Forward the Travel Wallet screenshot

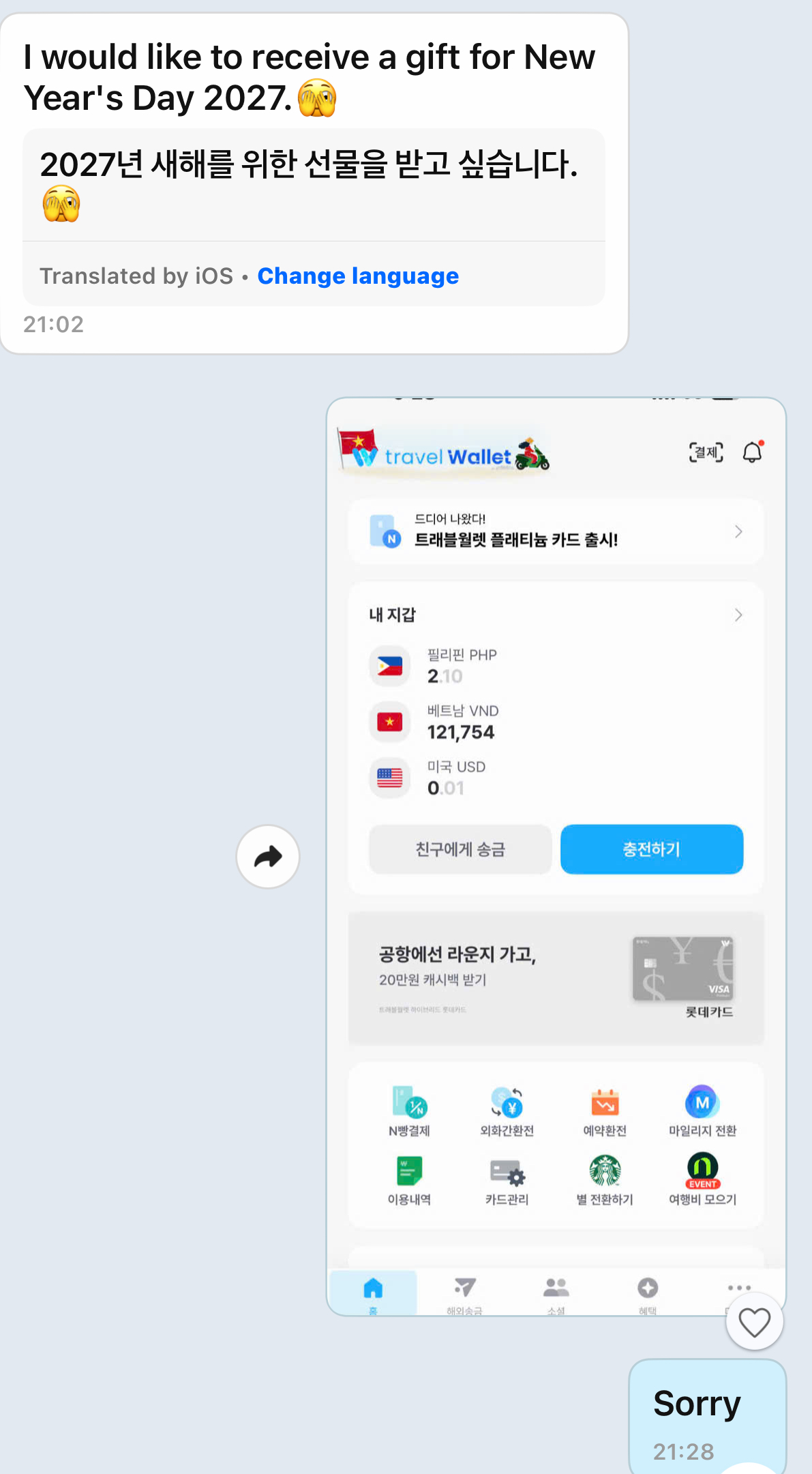point(268,857)
